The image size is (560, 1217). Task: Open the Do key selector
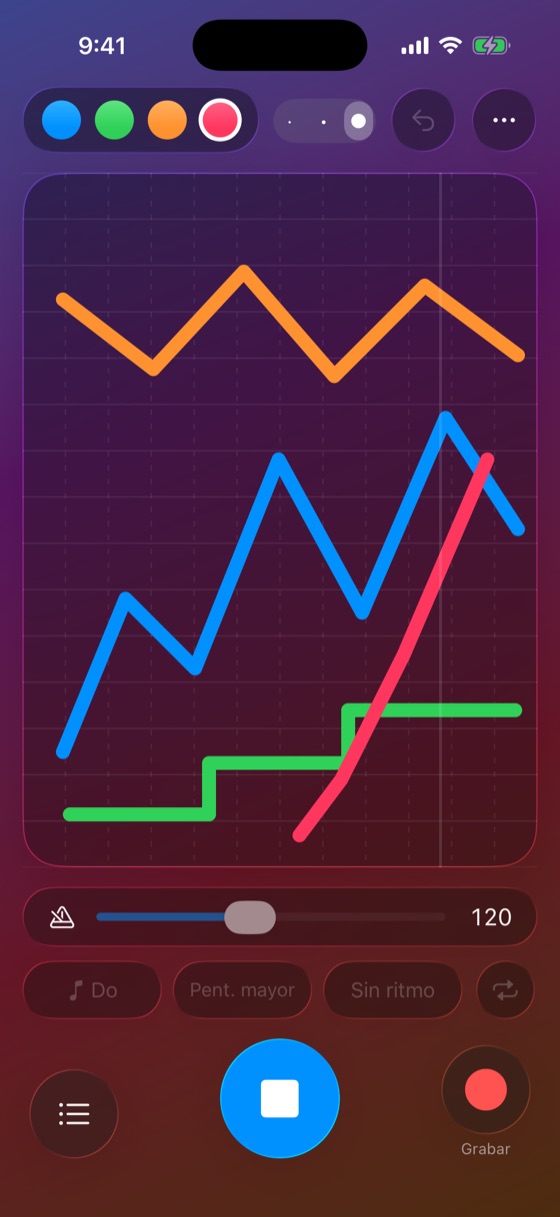[92, 990]
